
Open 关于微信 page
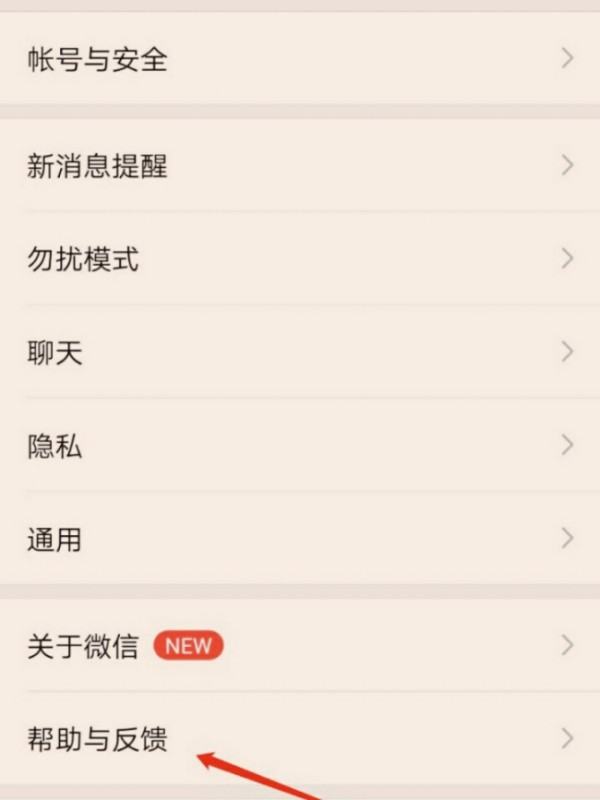(300, 646)
